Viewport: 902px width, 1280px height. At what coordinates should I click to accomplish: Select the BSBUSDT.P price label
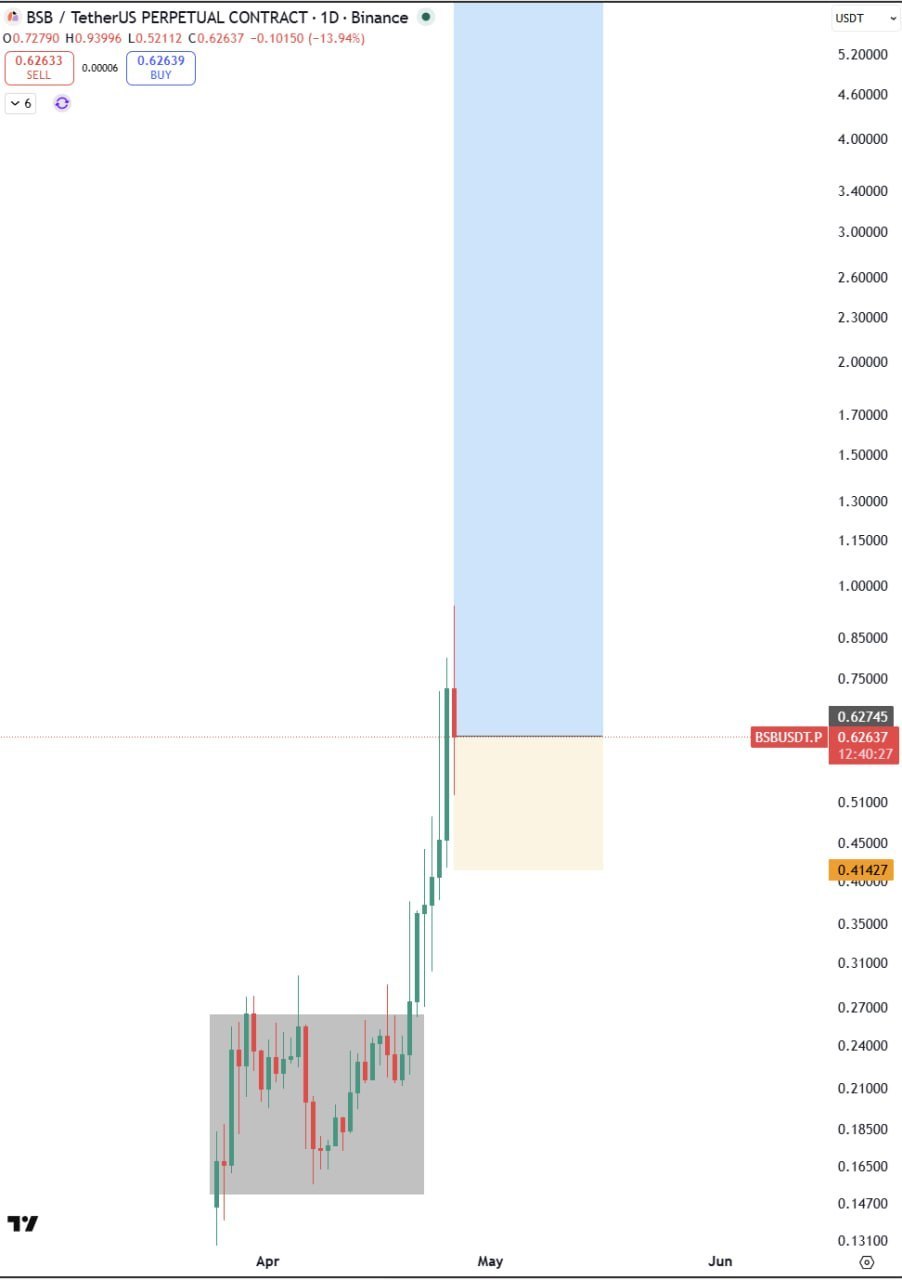pyautogui.click(x=788, y=738)
